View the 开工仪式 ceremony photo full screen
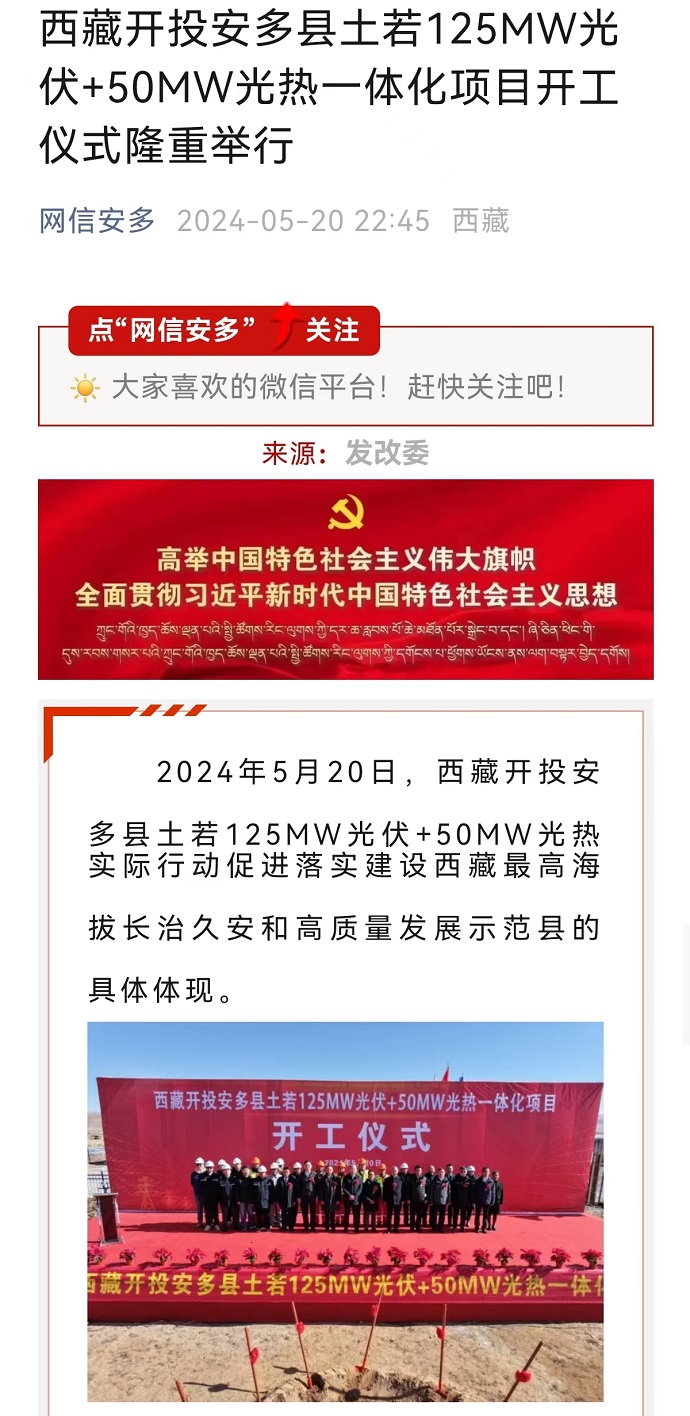This screenshot has height=1416, width=690. coord(345,1210)
